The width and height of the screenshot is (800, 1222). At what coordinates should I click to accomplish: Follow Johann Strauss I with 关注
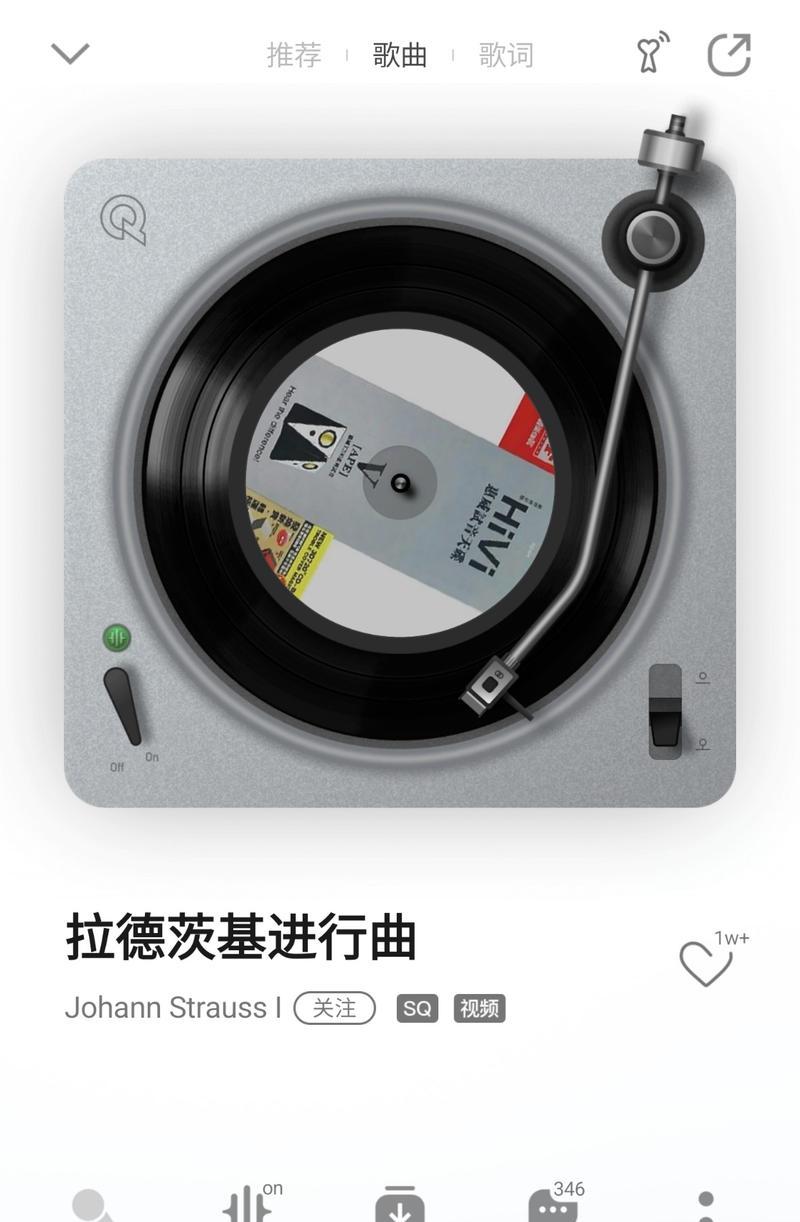(334, 1008)
